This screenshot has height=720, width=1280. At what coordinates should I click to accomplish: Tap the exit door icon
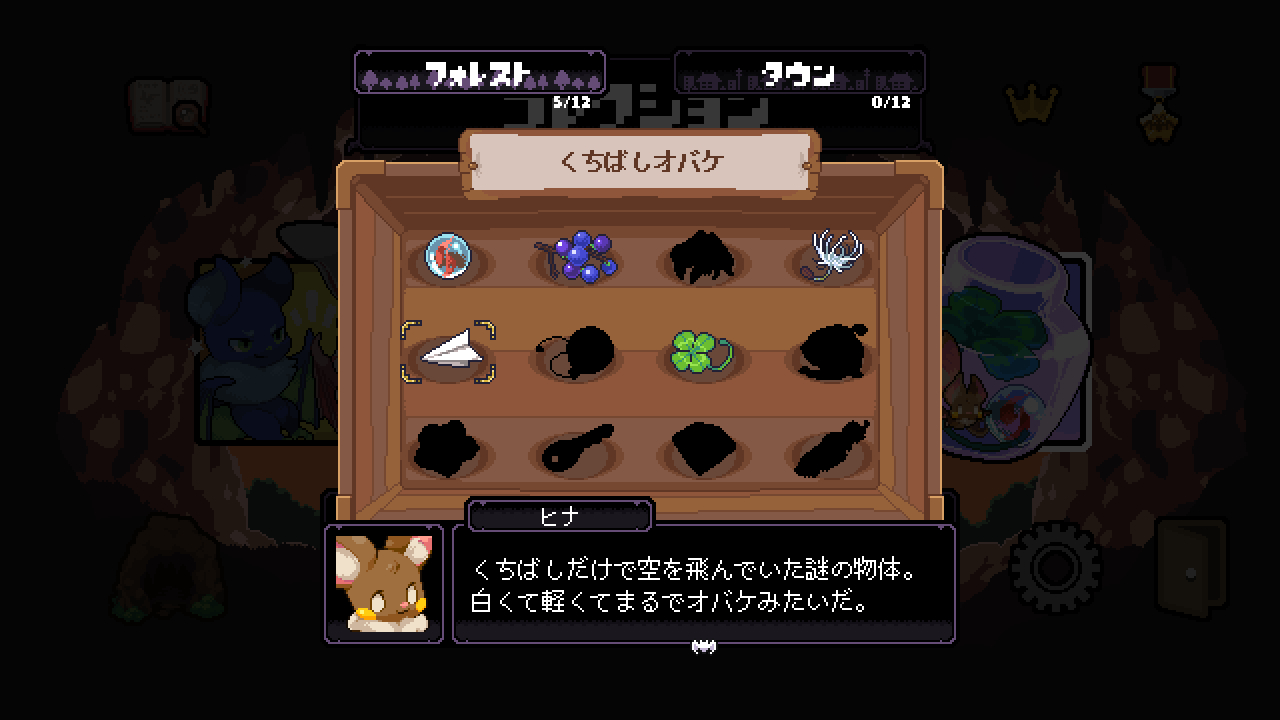[x=1190, y=567]
